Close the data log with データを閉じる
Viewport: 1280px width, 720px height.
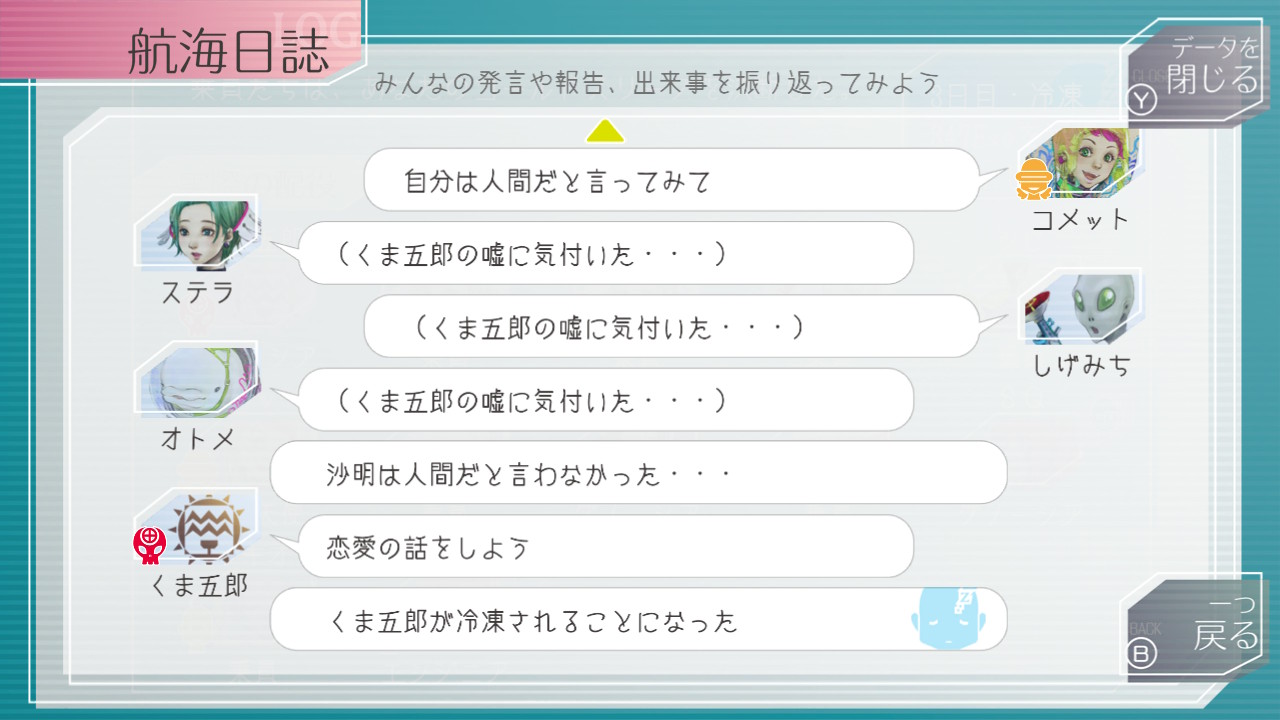tap(1196, 68)
